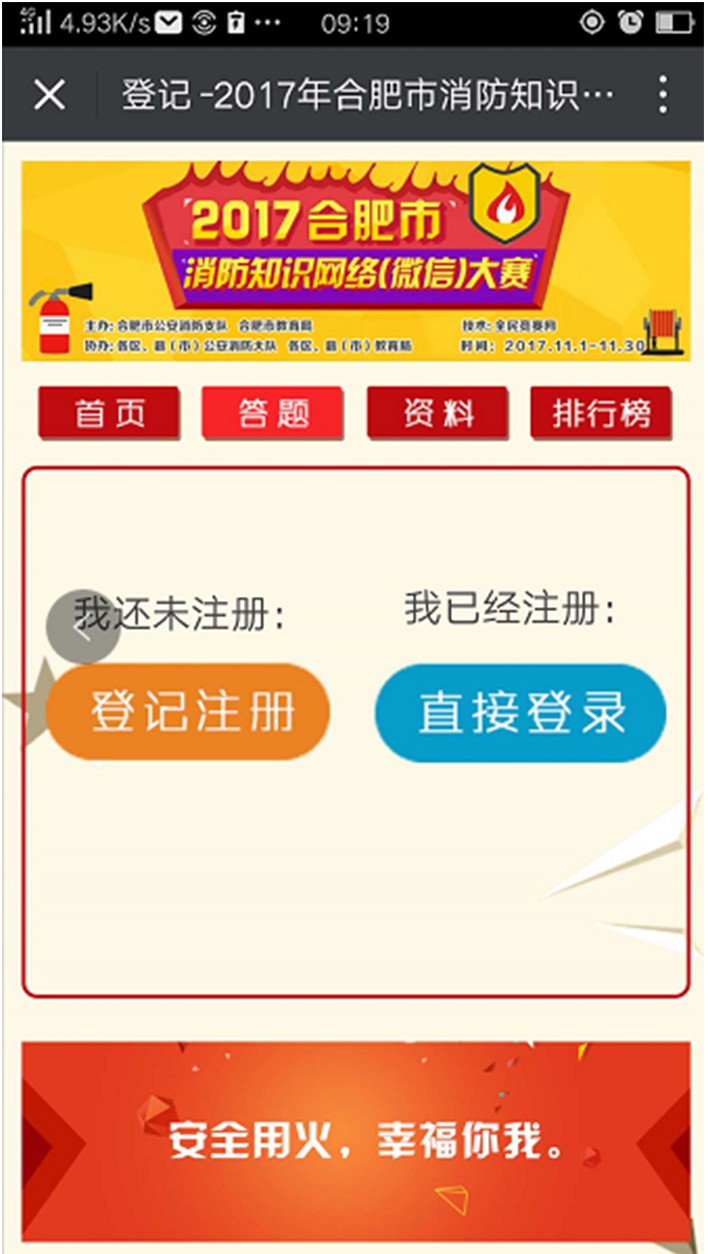Close the webpage with the X icon
This screenshot has height=1254, width=708.
tap(49, 95)
